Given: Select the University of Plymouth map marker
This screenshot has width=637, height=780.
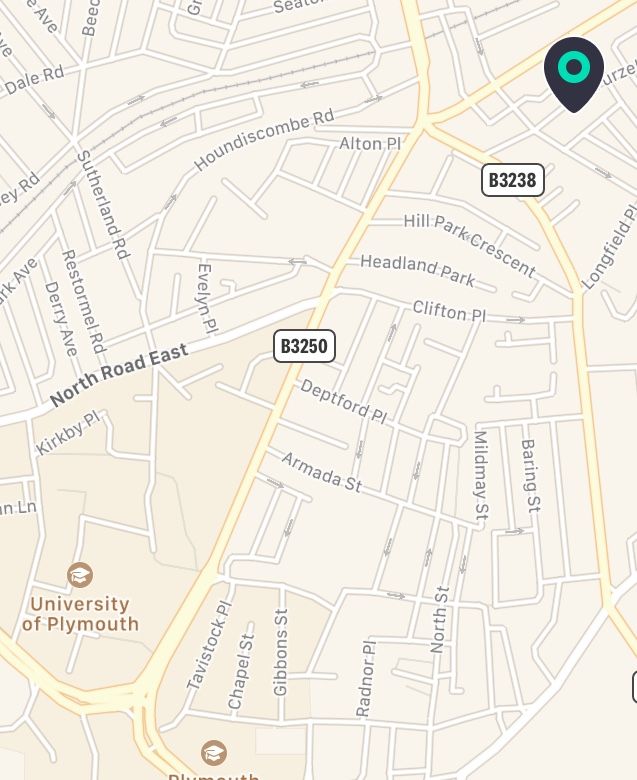Looking at the screenshot, I should pyautogui.click(x=80, y=575).
